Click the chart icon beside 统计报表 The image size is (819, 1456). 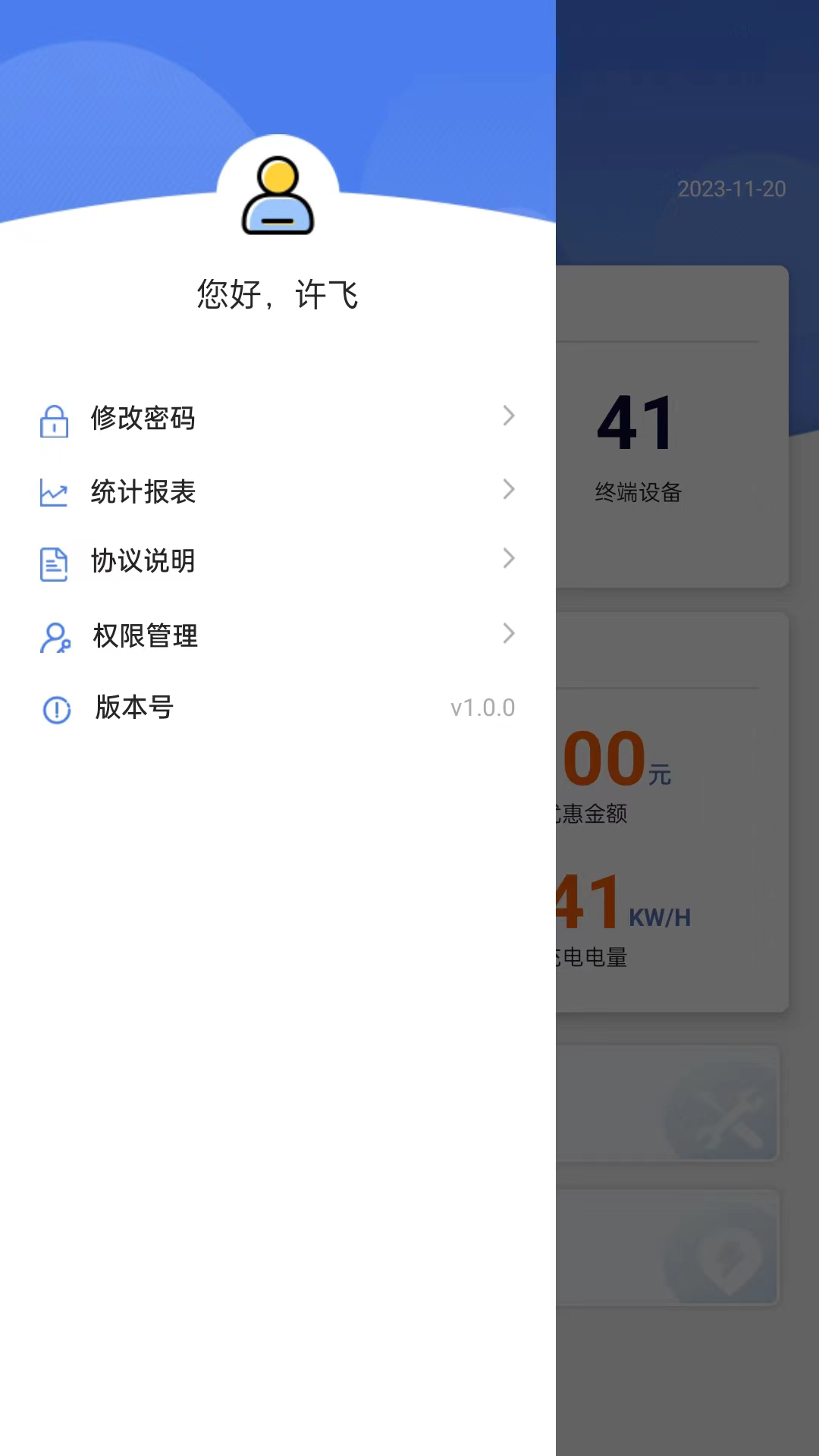[x=53, y=491]
